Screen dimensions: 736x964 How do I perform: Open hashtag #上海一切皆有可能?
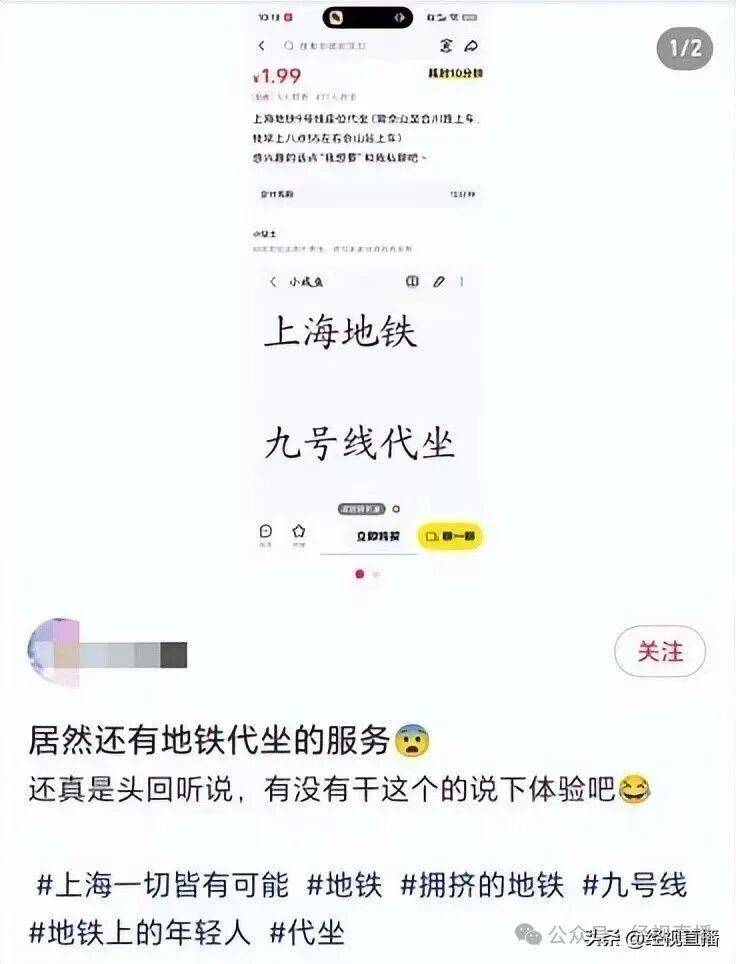[x=162, y=884]
